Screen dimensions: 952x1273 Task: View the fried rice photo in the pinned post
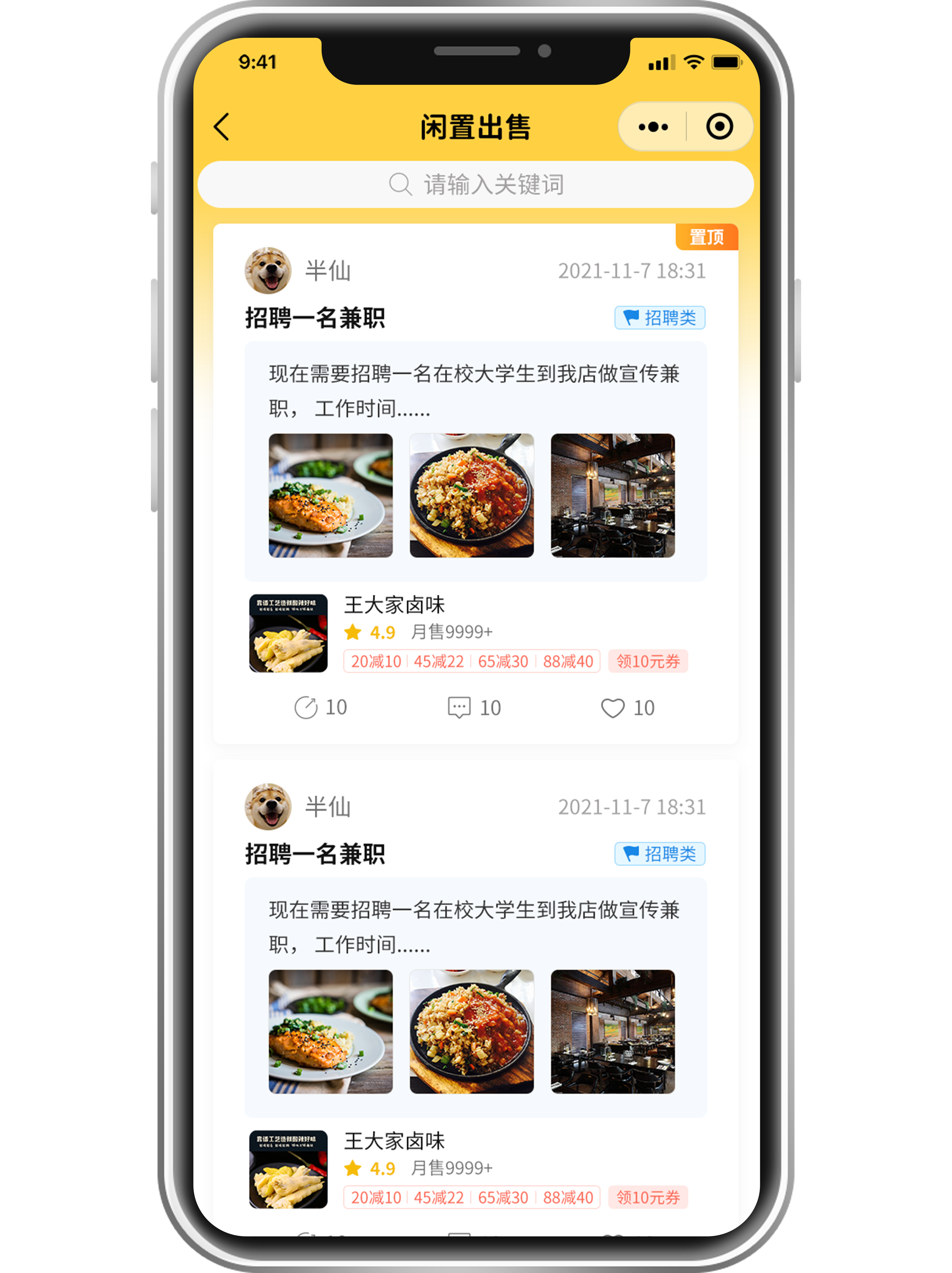coord(472,496)
